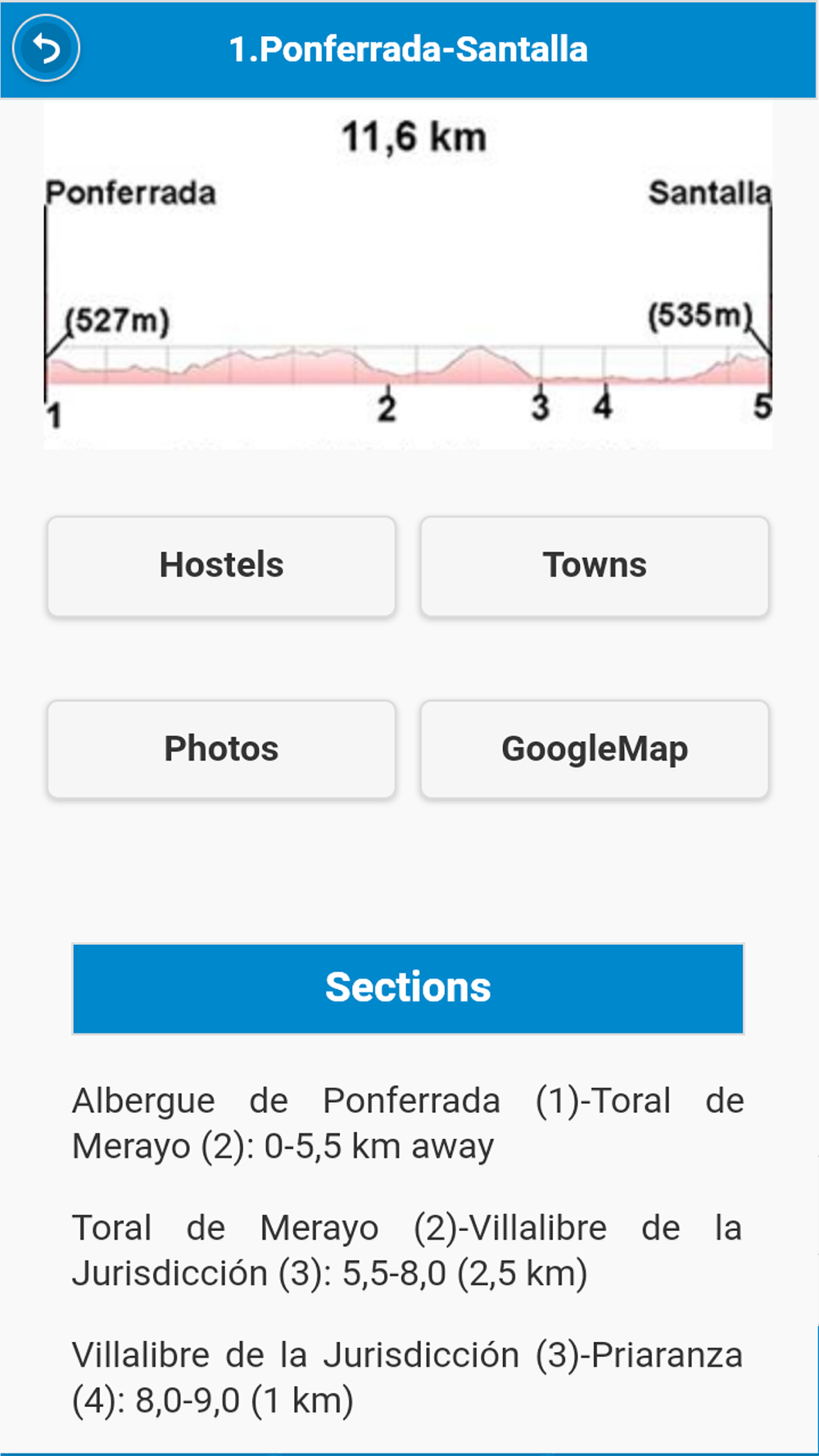Open the GoogleMap button
Screen dimensions: 819x1456
pyautogui.click(x=595, y=749)
